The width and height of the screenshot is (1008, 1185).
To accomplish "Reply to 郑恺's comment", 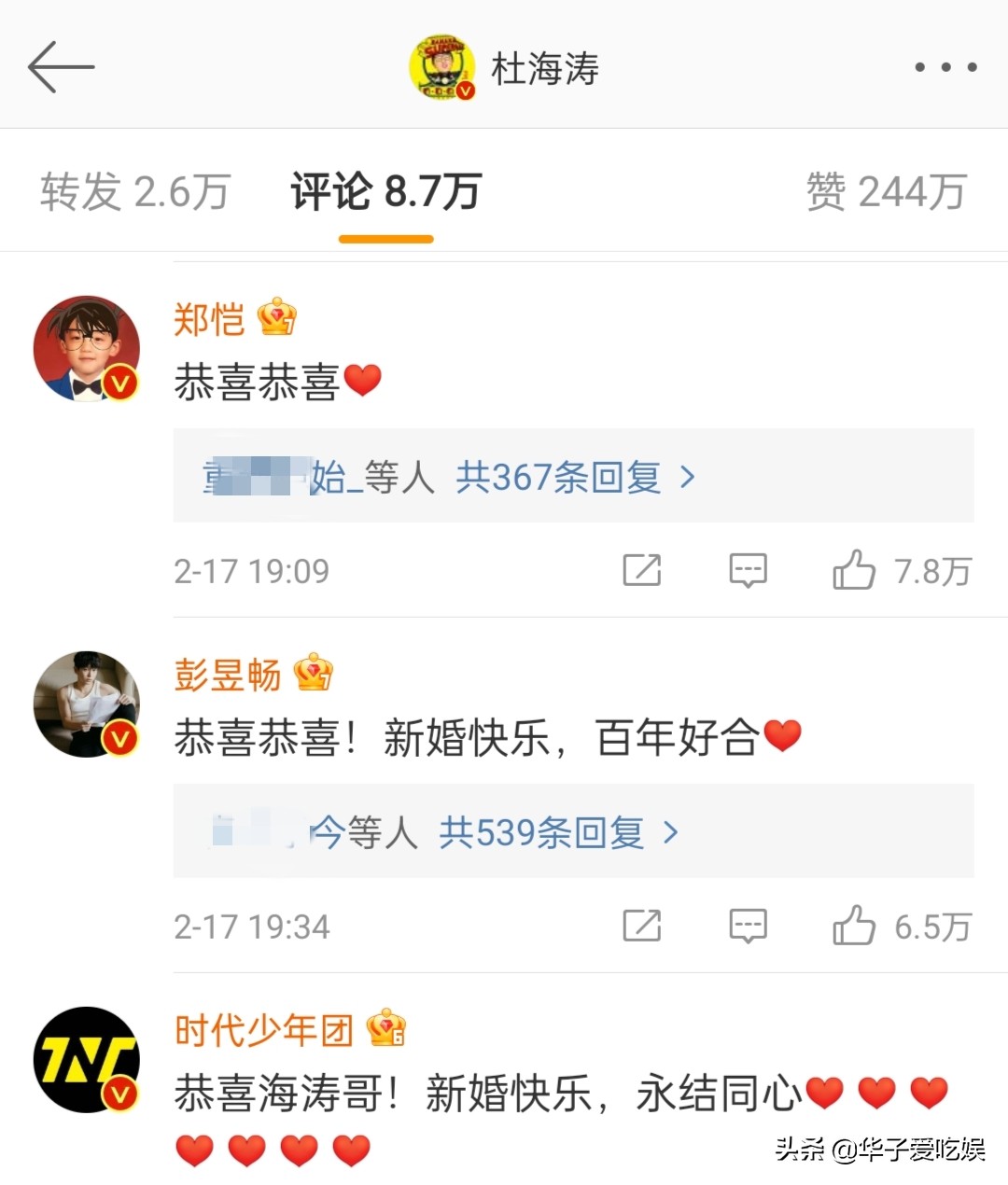I will click(x=748, y=570).
